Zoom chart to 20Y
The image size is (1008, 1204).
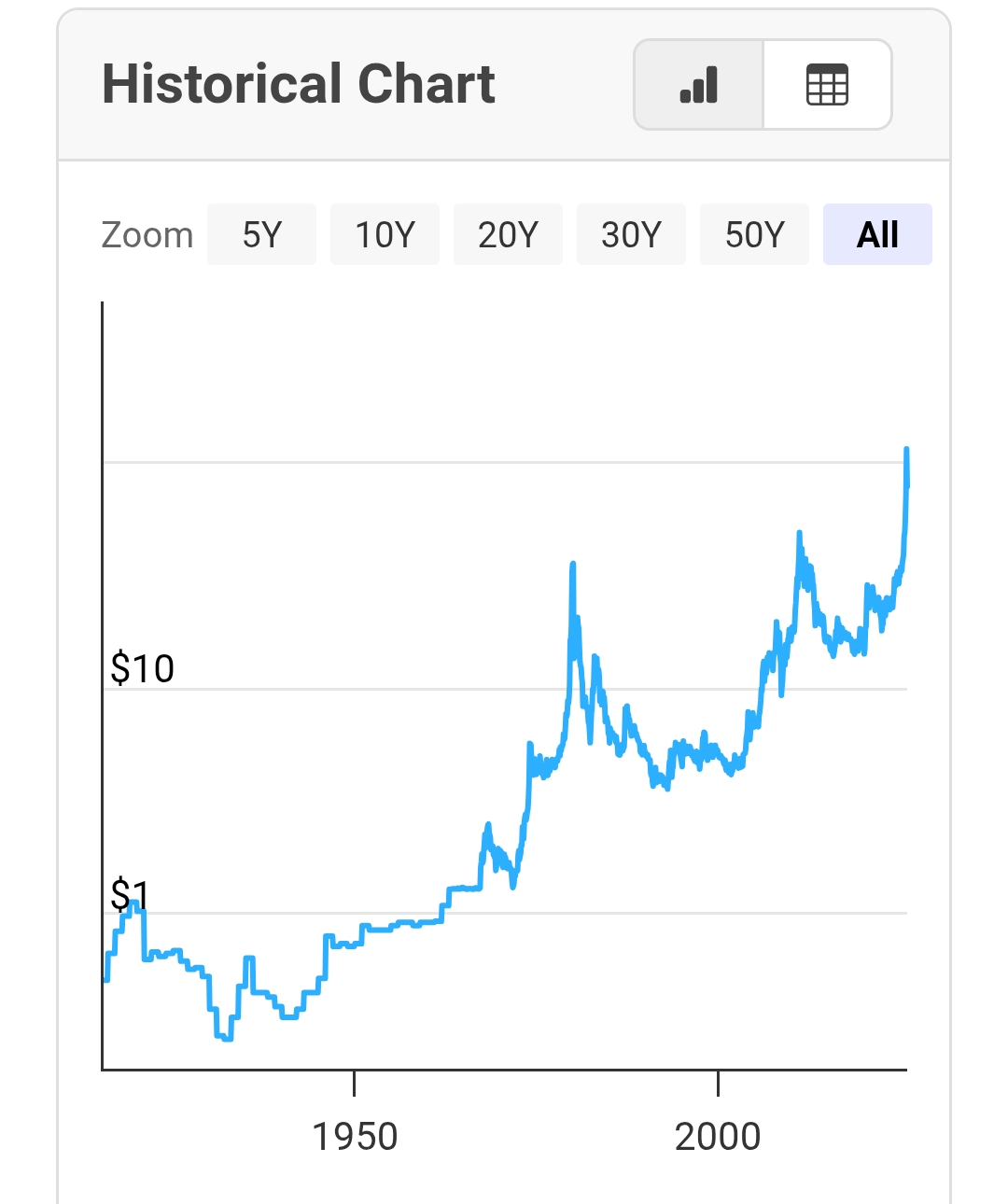point(508,234)
